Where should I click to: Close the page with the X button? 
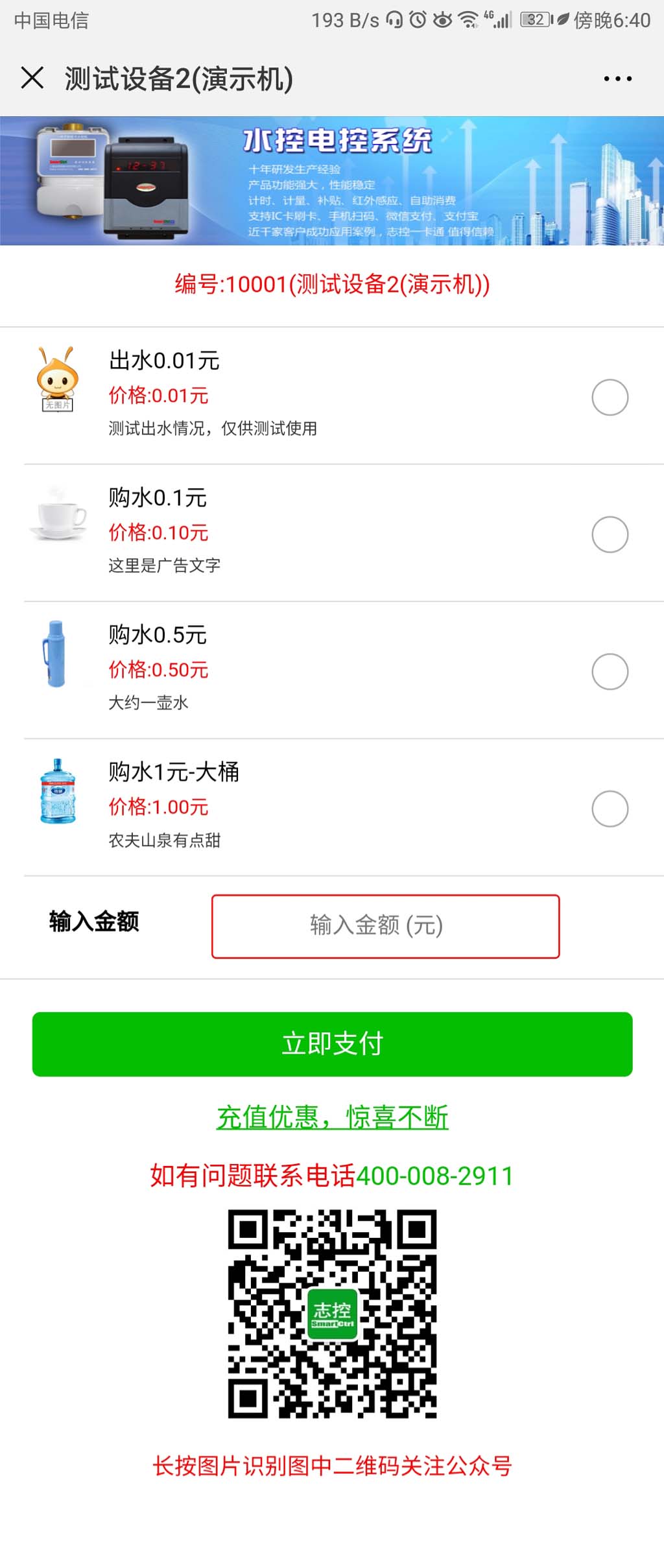point(30,78)
